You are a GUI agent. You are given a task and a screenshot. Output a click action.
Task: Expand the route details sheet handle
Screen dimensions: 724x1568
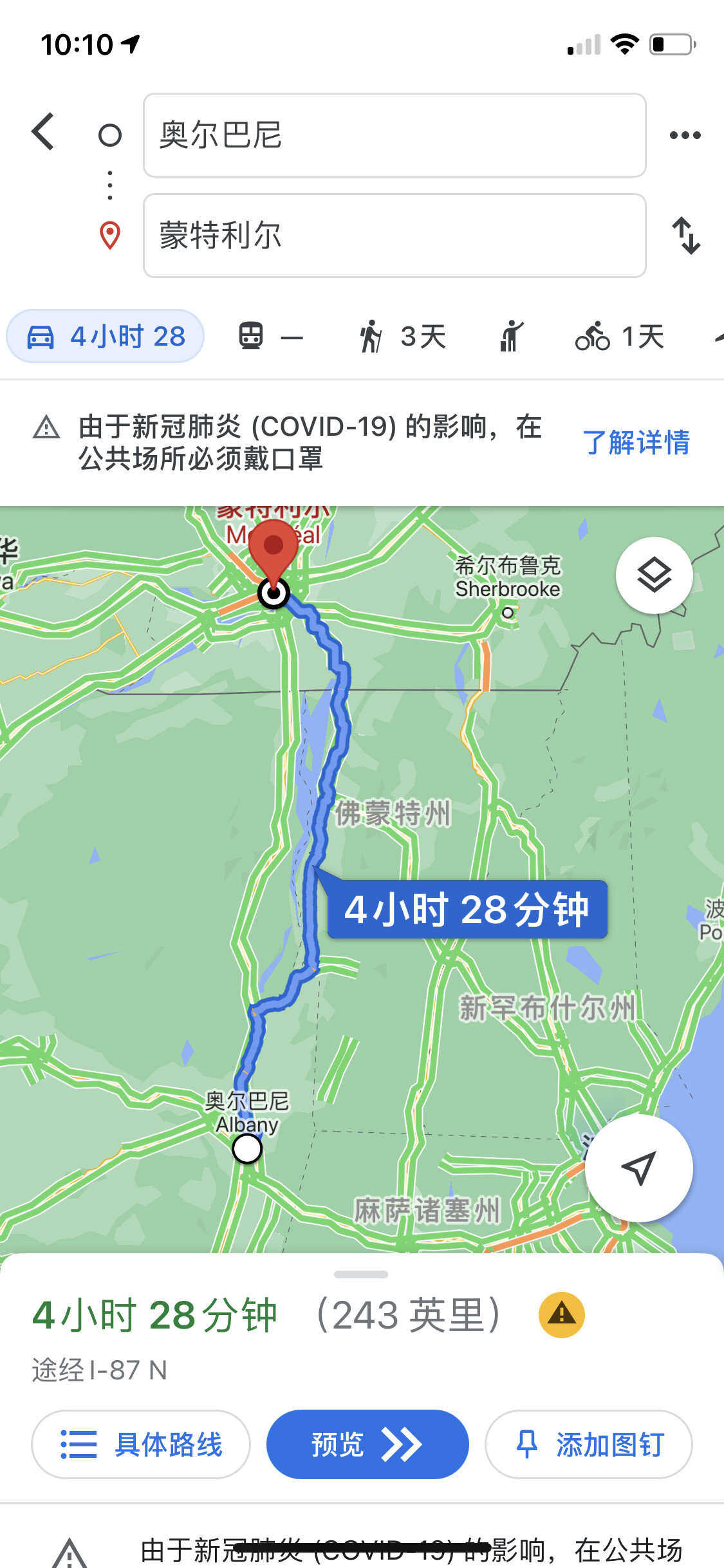[x=362, y=1274]
